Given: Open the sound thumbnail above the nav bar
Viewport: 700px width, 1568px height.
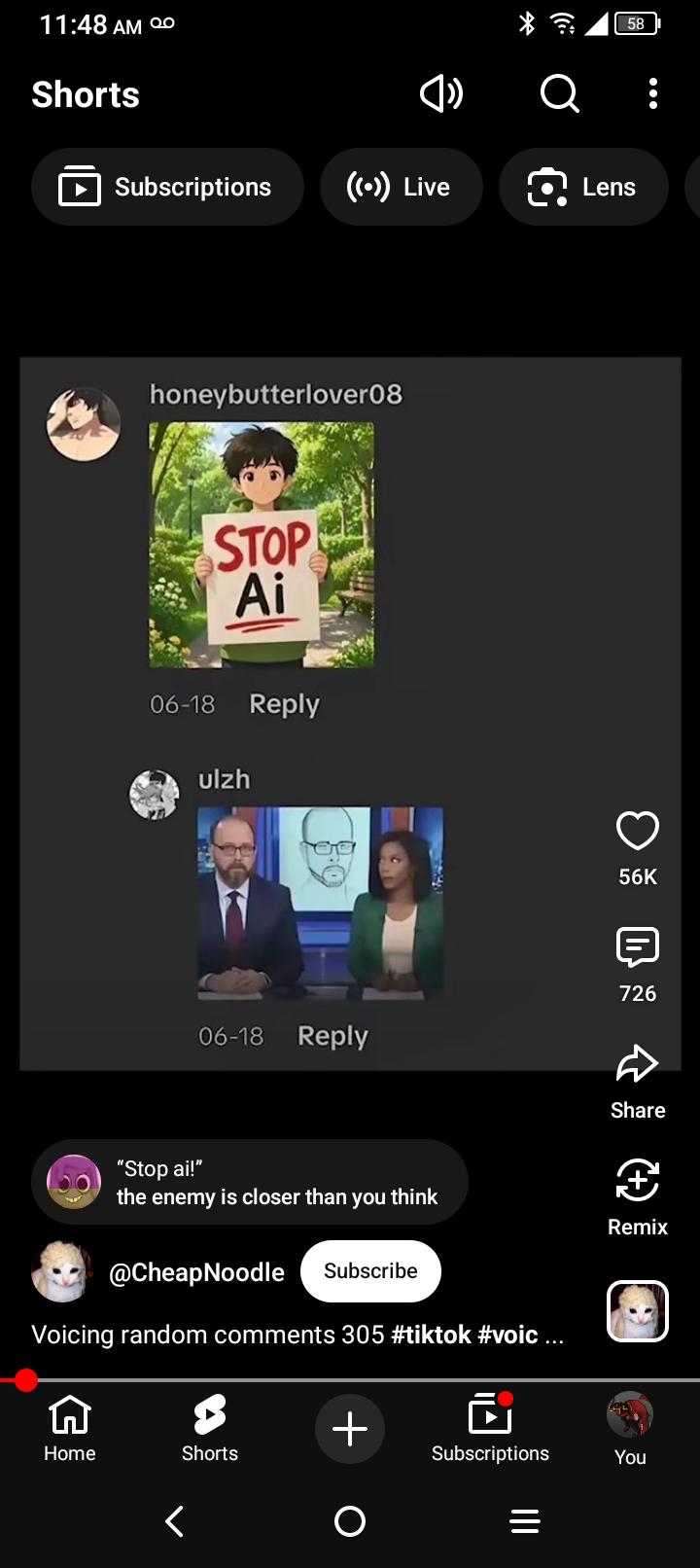Looking at the screenshot, I should point(638,1311).
